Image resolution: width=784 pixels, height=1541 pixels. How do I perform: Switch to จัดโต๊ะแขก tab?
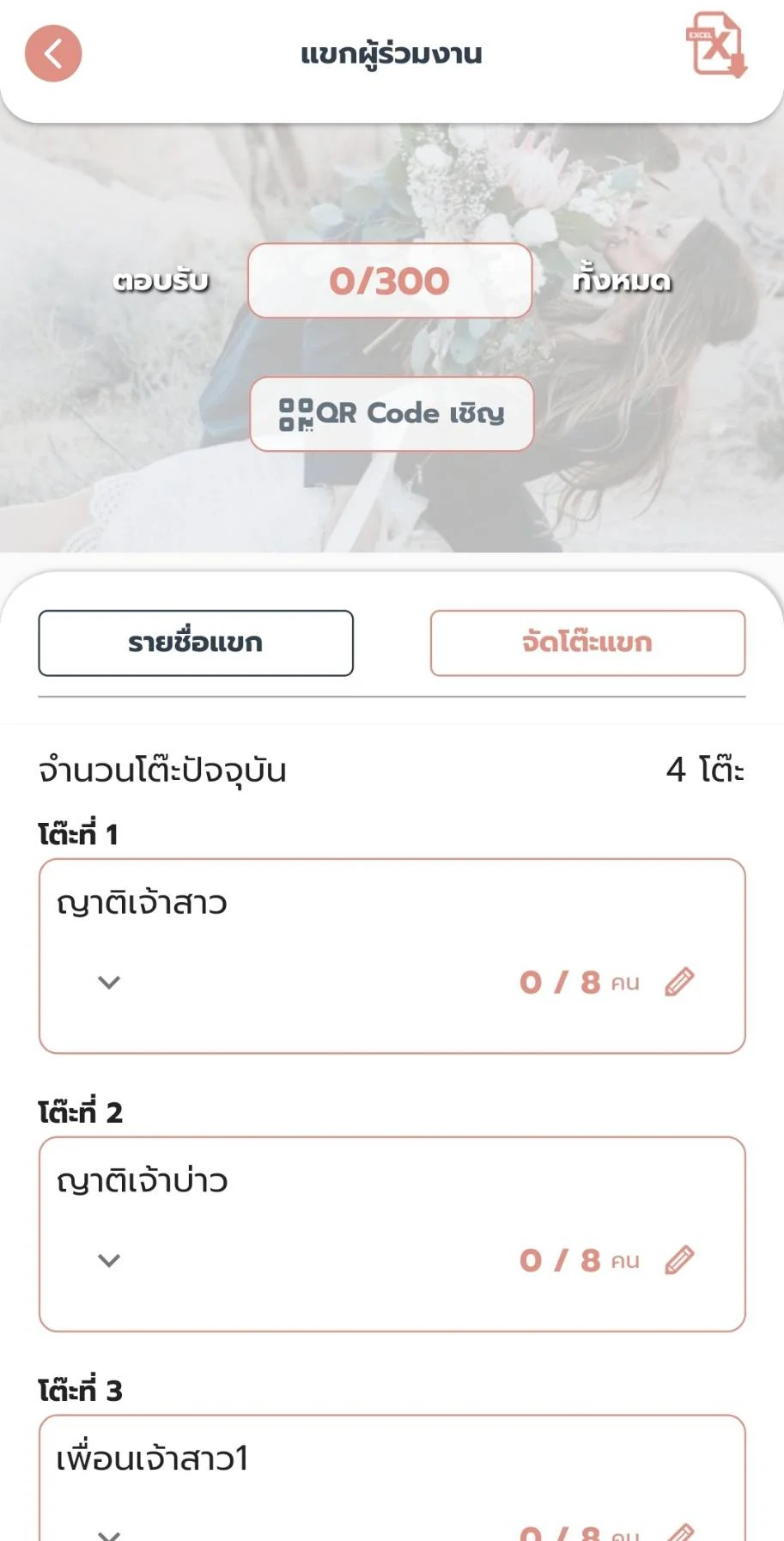click(587, 643)
